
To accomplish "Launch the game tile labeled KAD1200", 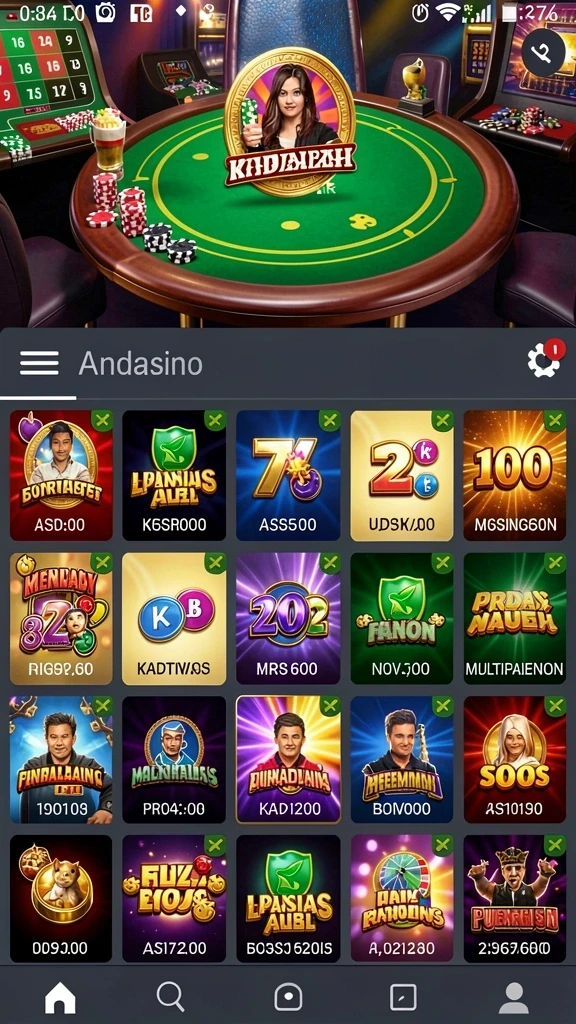I will 288,760.
